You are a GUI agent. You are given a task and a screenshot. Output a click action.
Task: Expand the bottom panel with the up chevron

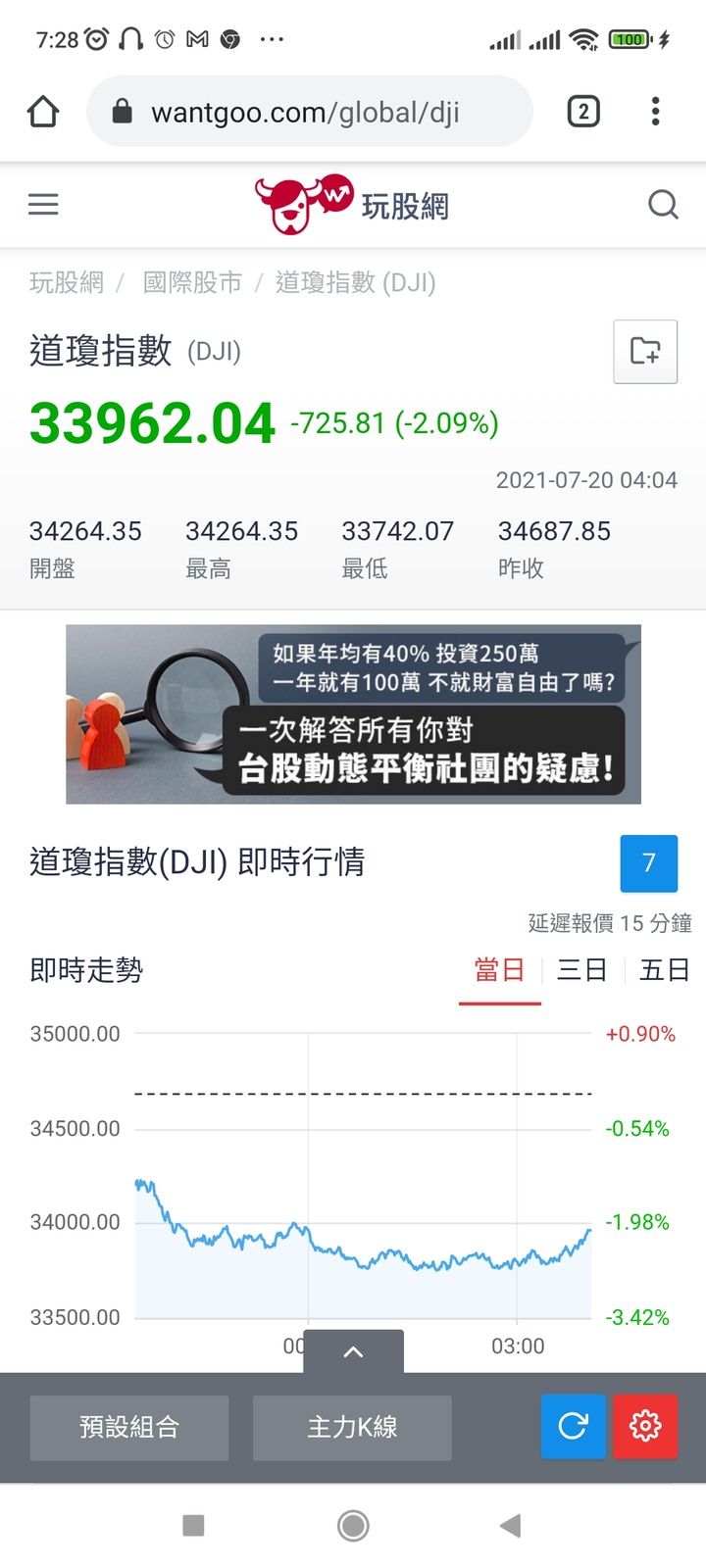[x=353, y=1351]
